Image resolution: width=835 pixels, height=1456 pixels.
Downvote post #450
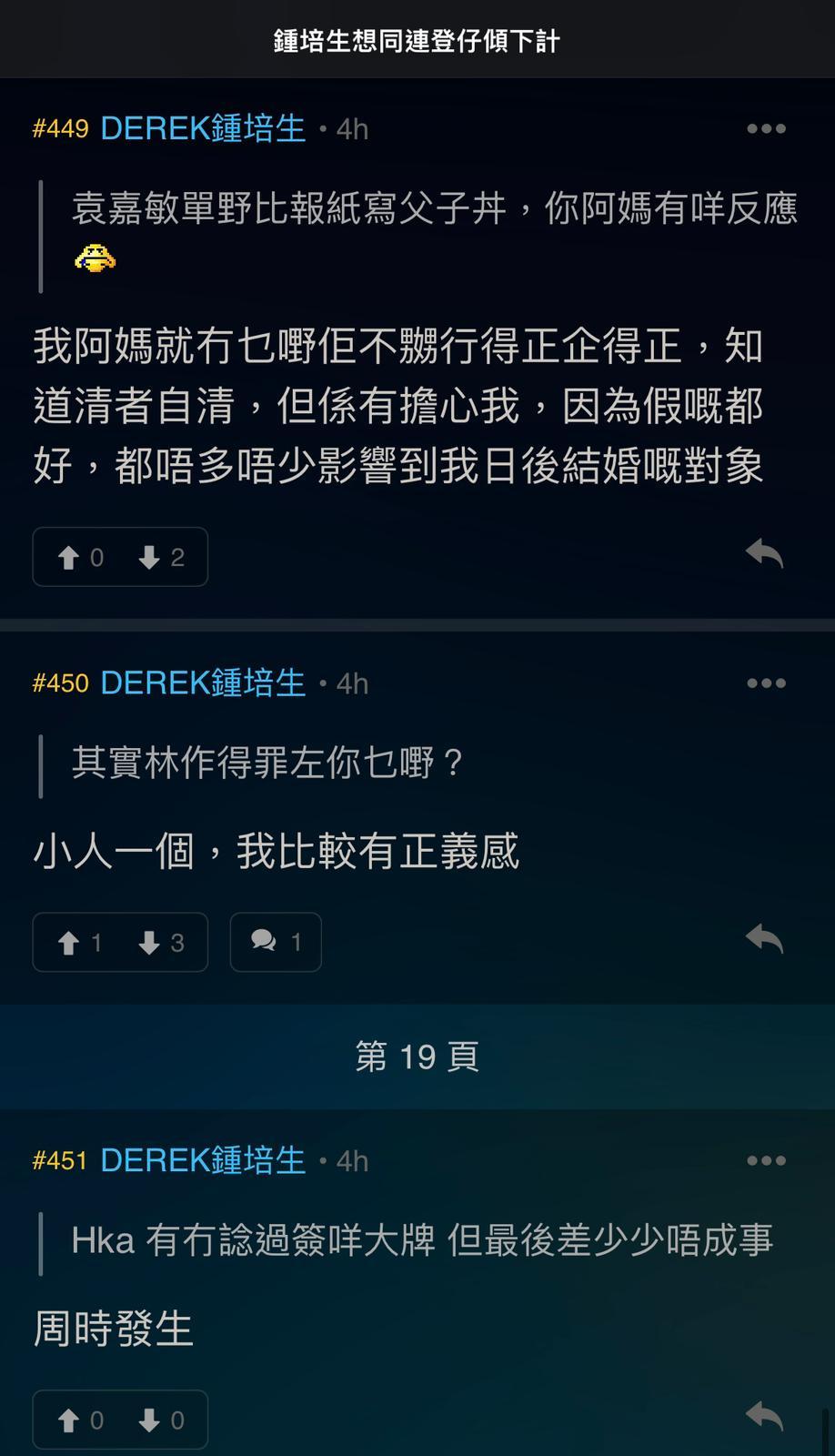coord(161,943)
